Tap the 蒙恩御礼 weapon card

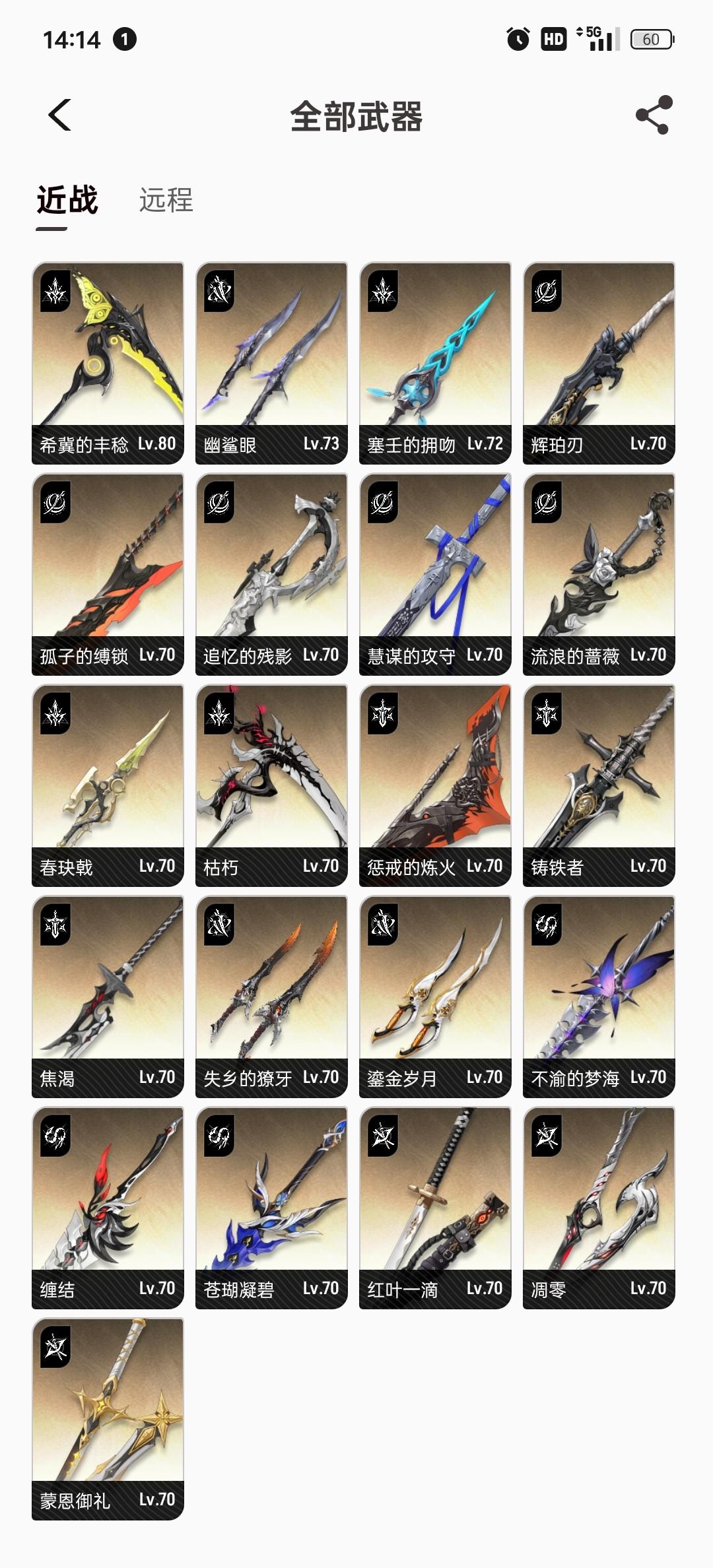pos(108,1418)
